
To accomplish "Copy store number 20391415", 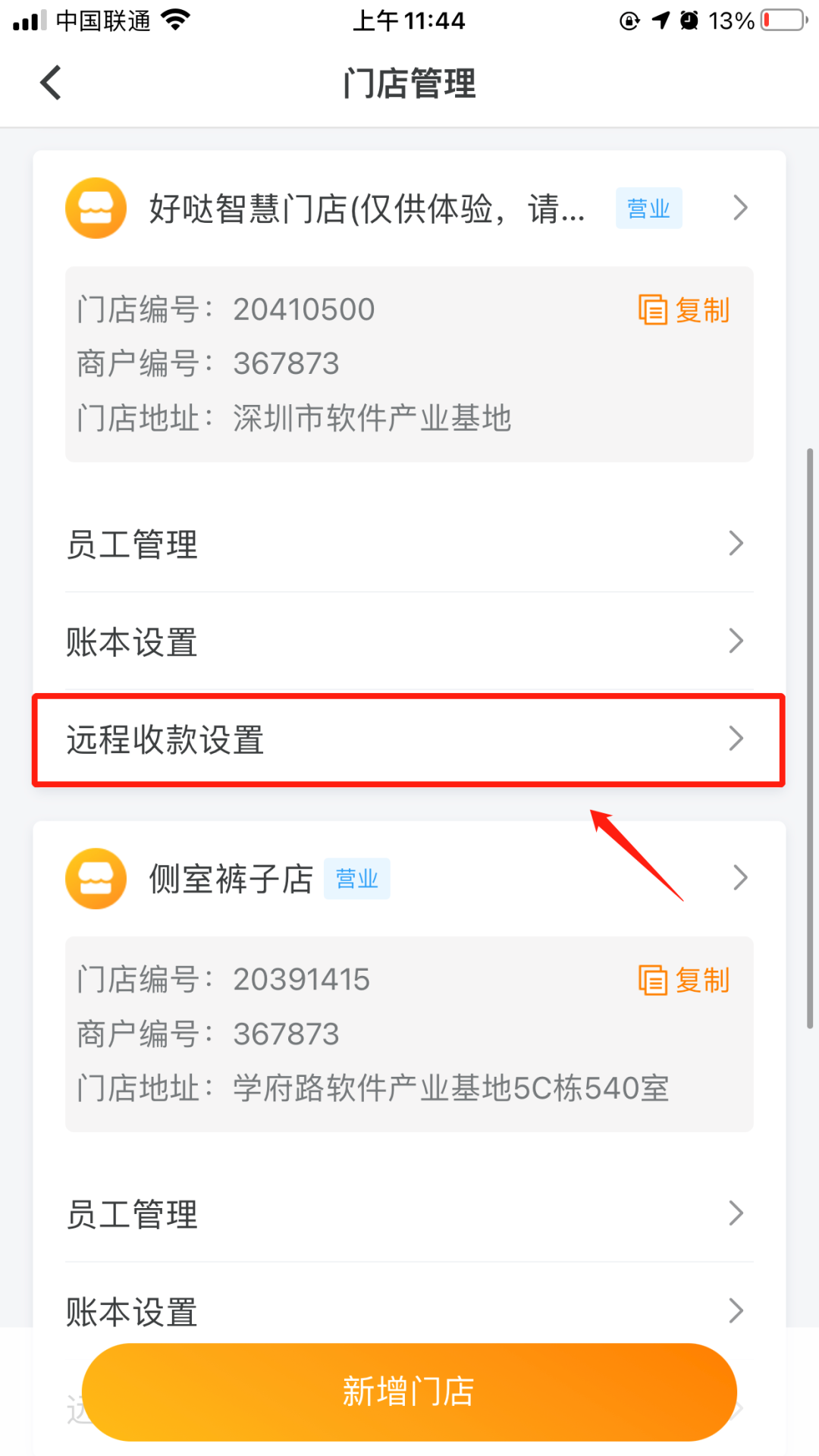I will pyautogui.click(x=683, y=980).
